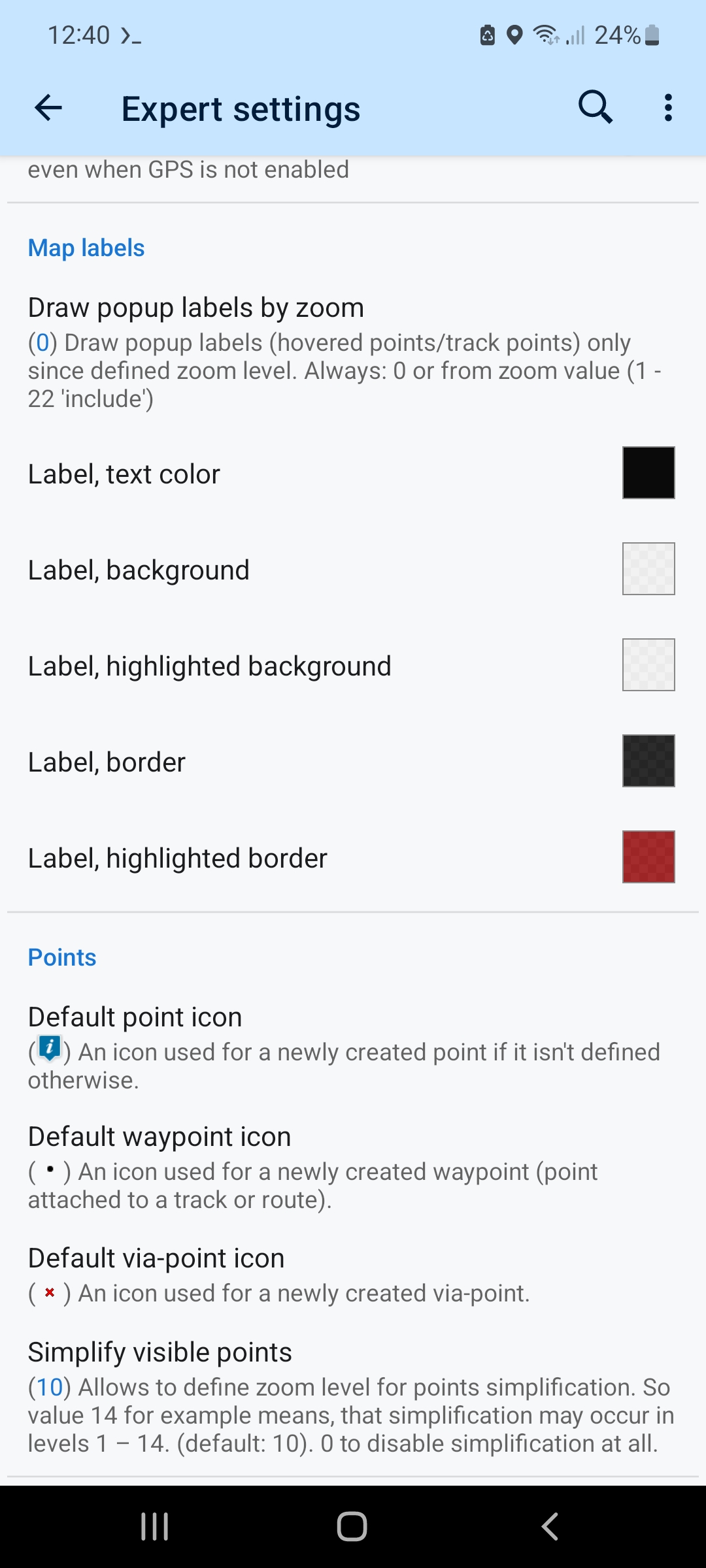Change the Label, text color setting
This screenshot has height=1568, width=706.
click(648, 473)
